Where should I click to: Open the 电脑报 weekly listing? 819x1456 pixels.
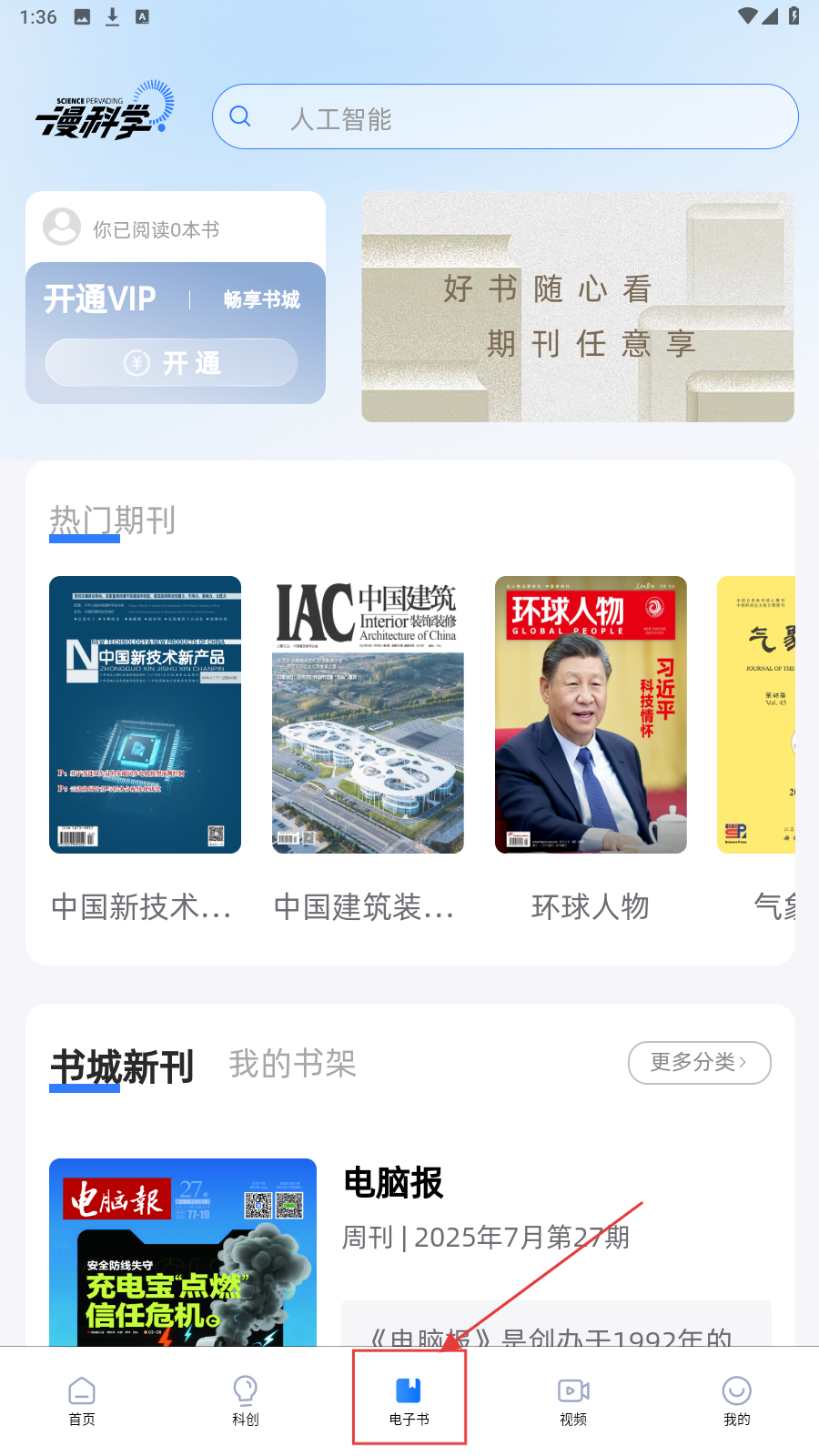point(393,1183)
